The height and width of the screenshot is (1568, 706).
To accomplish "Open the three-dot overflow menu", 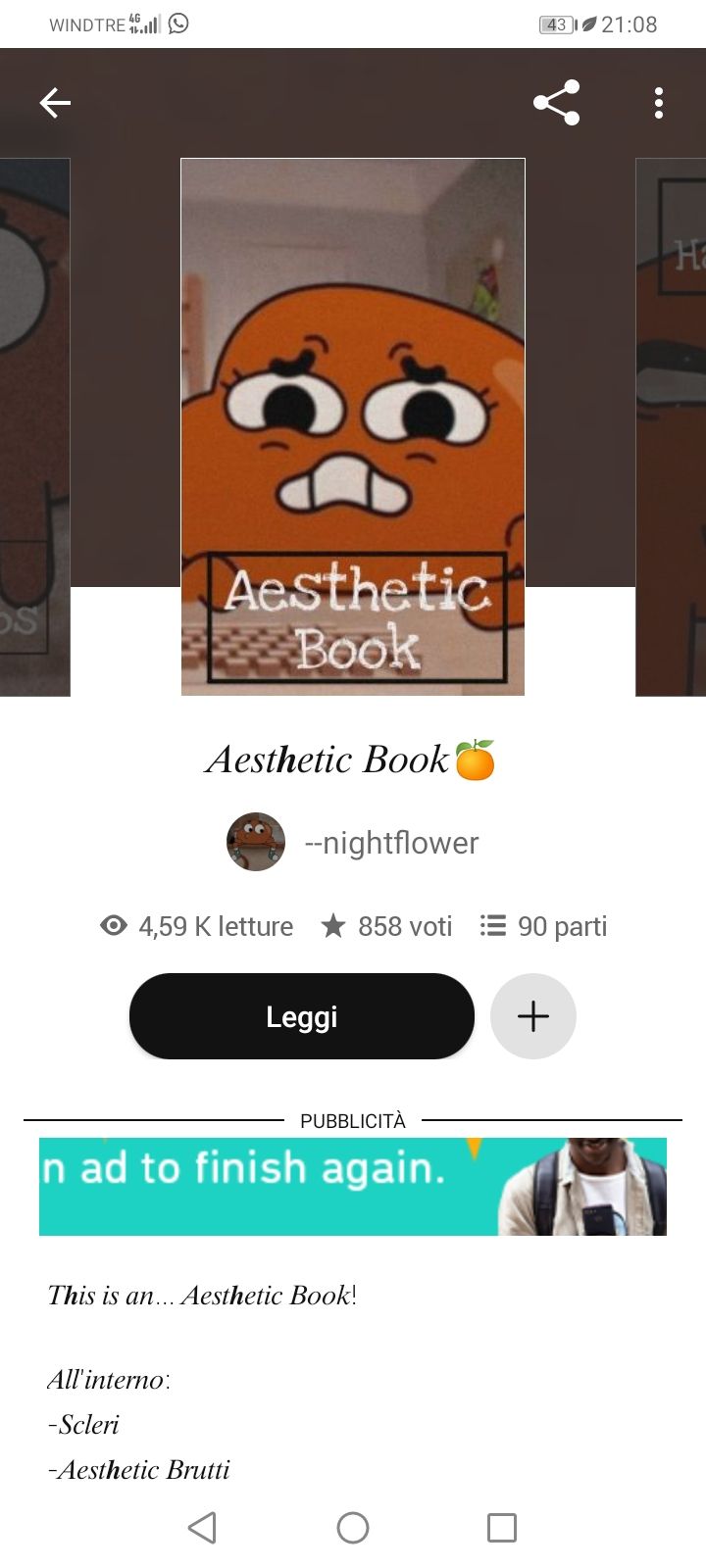I will point(659,102).
